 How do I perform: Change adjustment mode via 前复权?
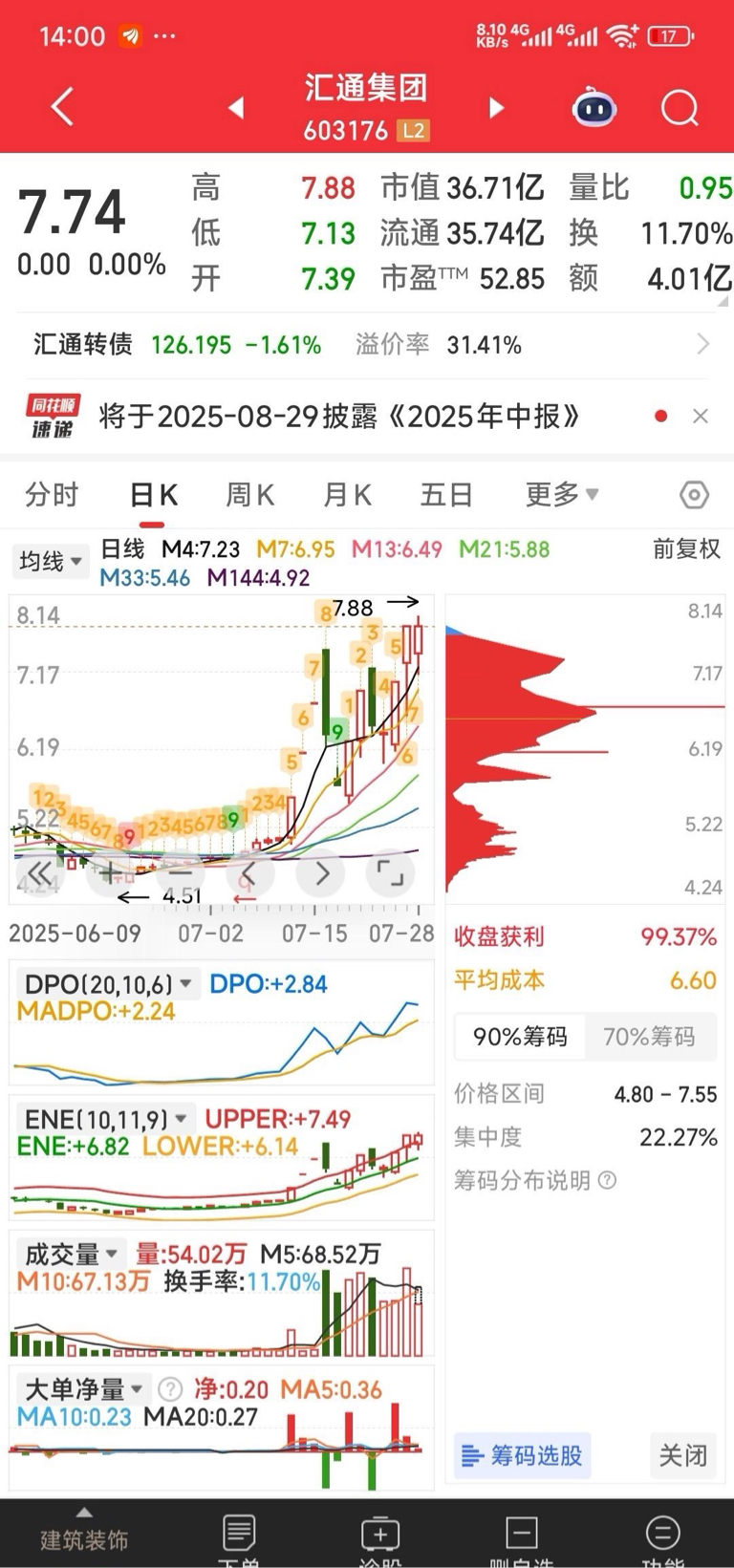point(686,548)
